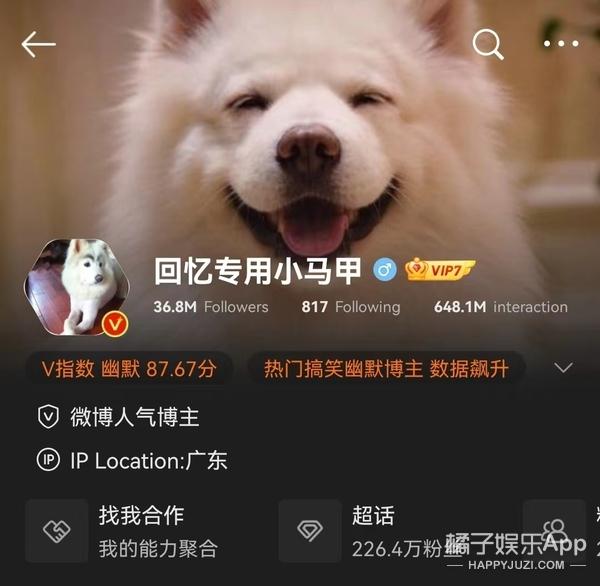Screen dimensions: 600x586
Task: Open the 热门搞笑幽默博主 数据飙升 chip
Action: point(386,368)
